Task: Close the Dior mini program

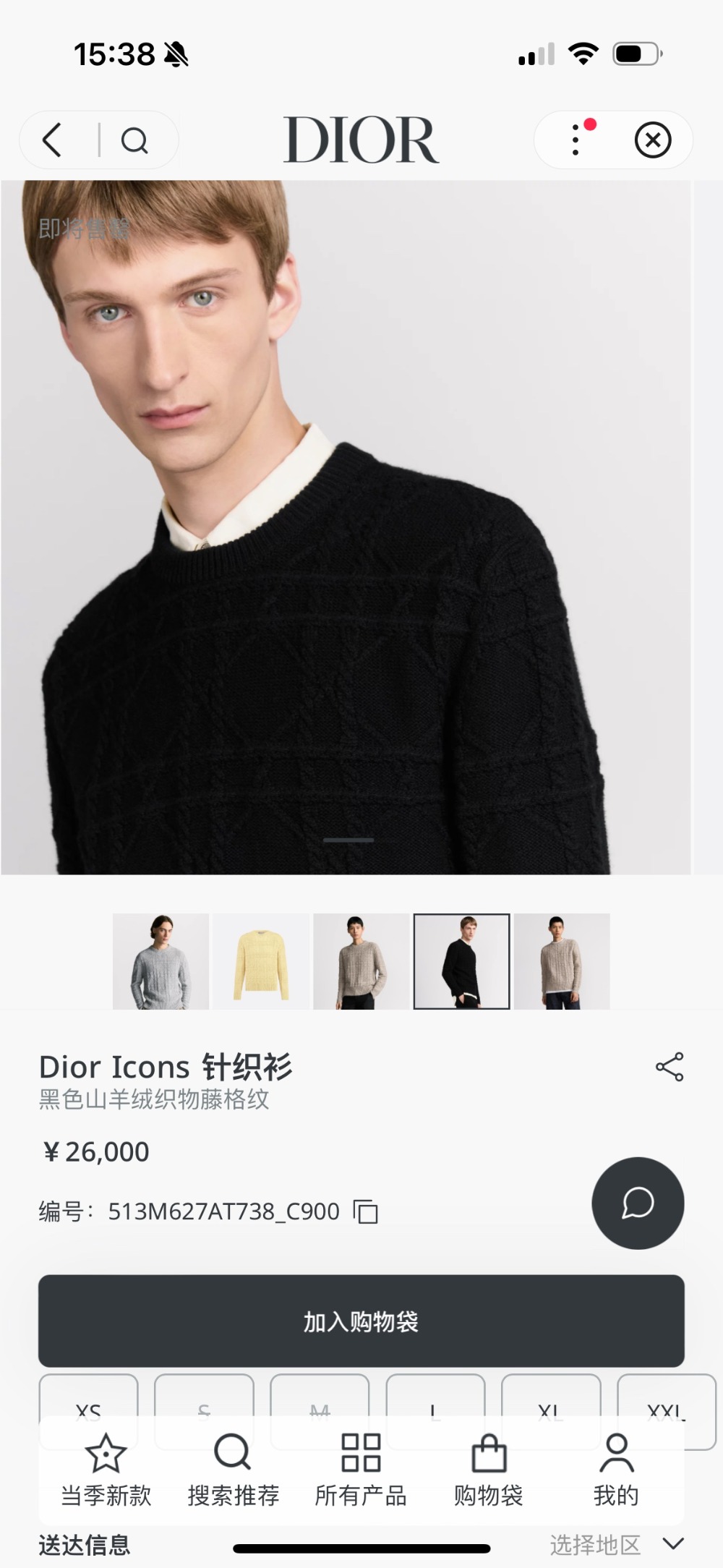Action: tap(653, 140)
